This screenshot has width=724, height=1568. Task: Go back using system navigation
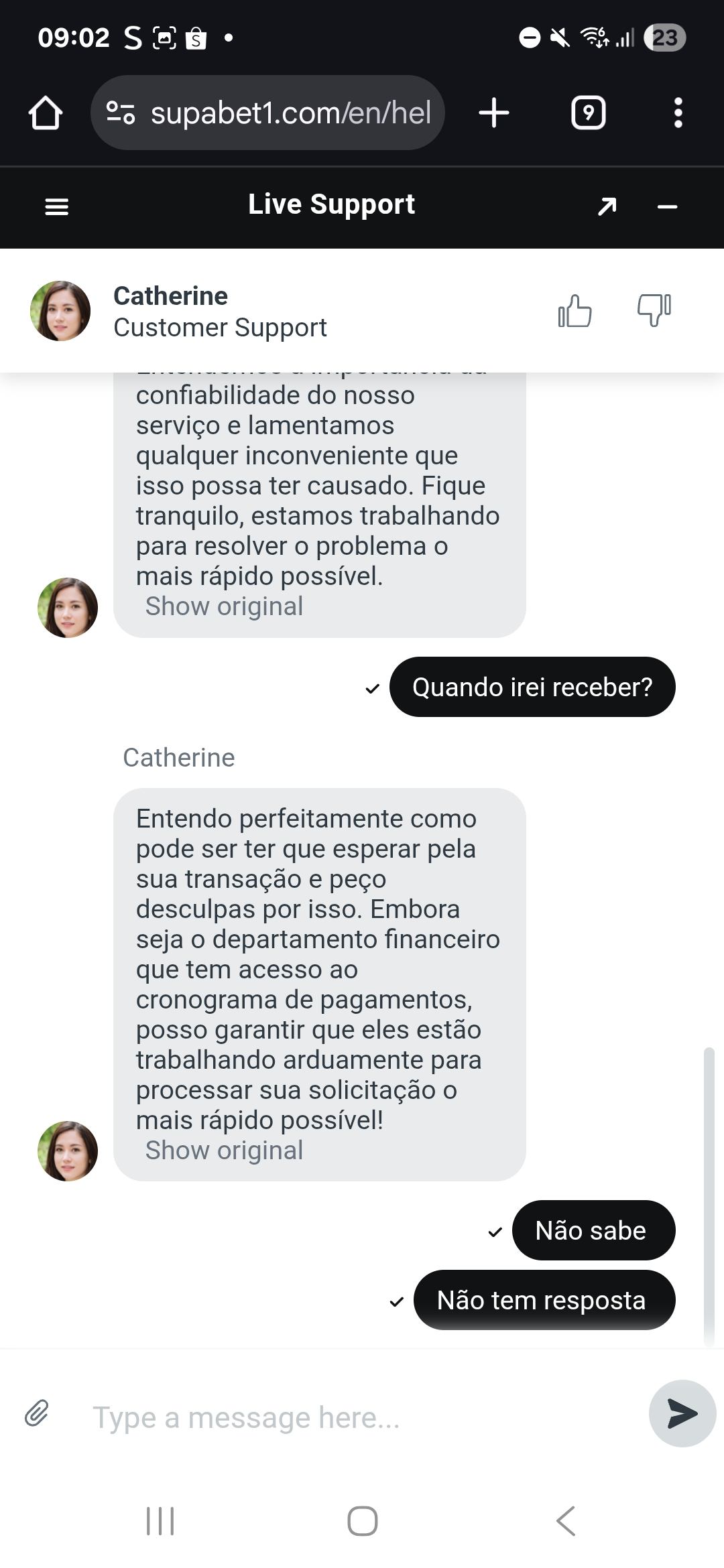point(565,1521)
